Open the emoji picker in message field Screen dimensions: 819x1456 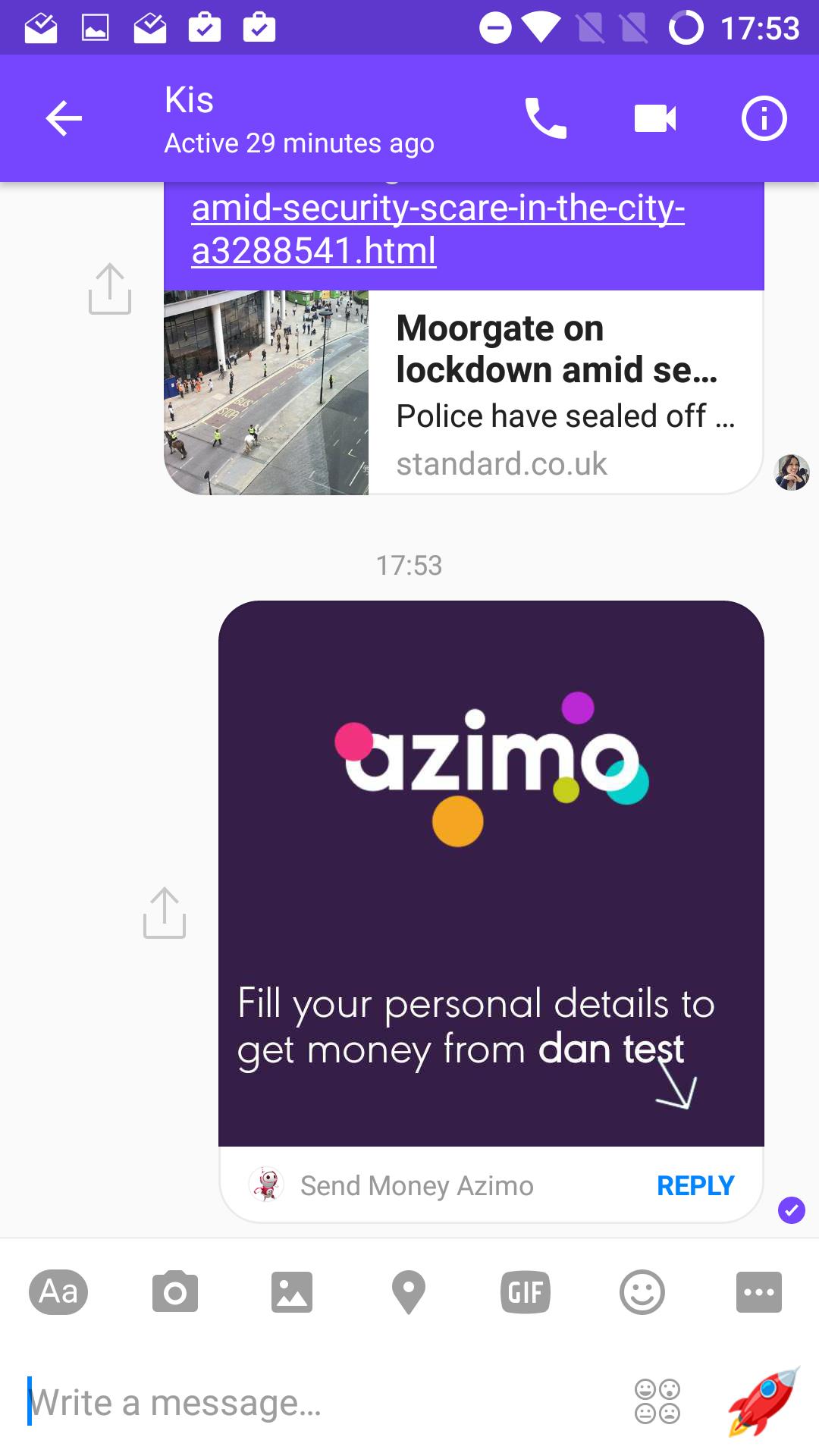click(x=657, y=1401)
